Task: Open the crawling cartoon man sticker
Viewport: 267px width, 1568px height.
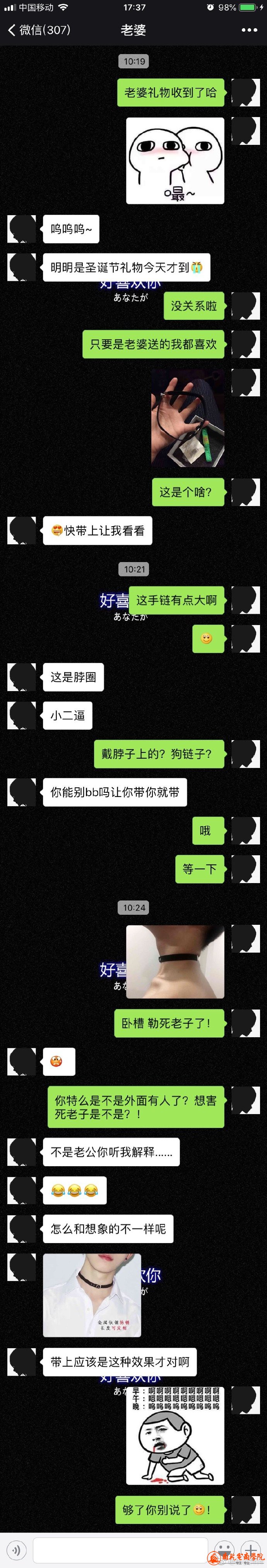Action: pos(175,1435)
